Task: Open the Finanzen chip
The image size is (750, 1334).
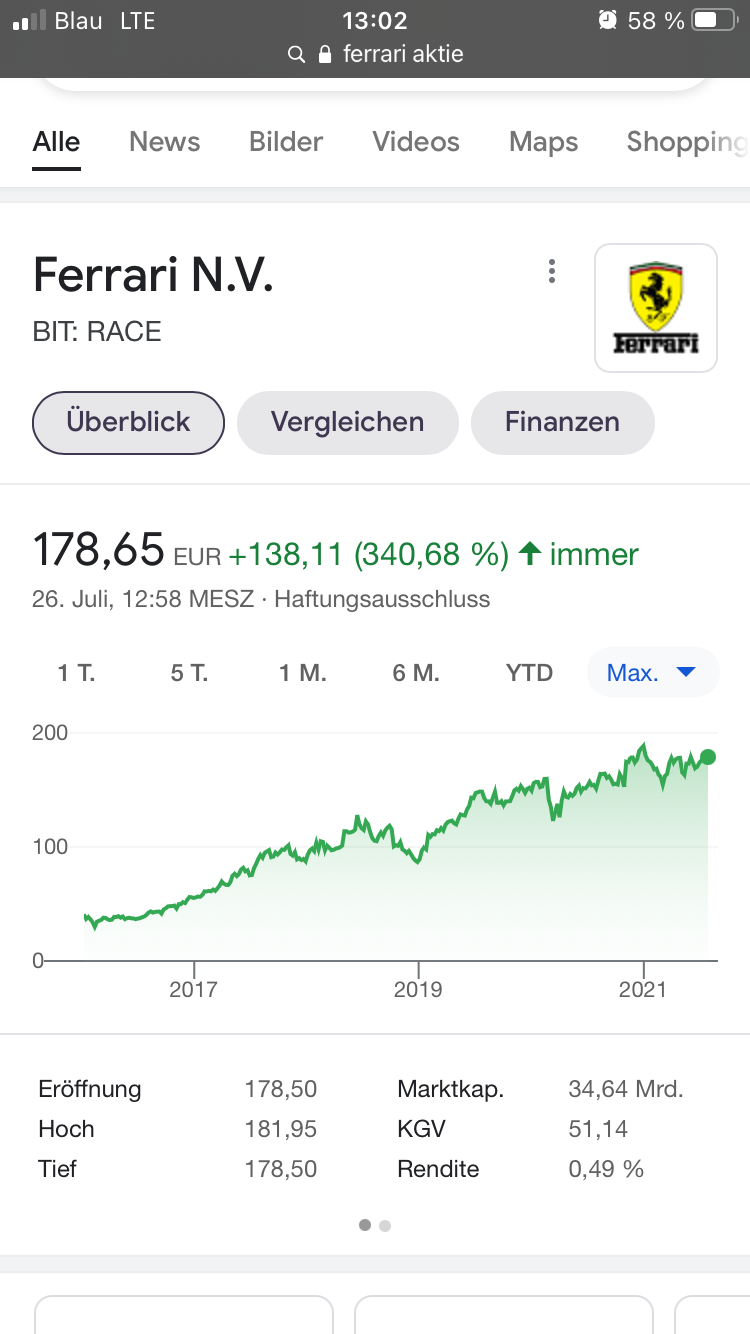Action: (x=562, y=422)
